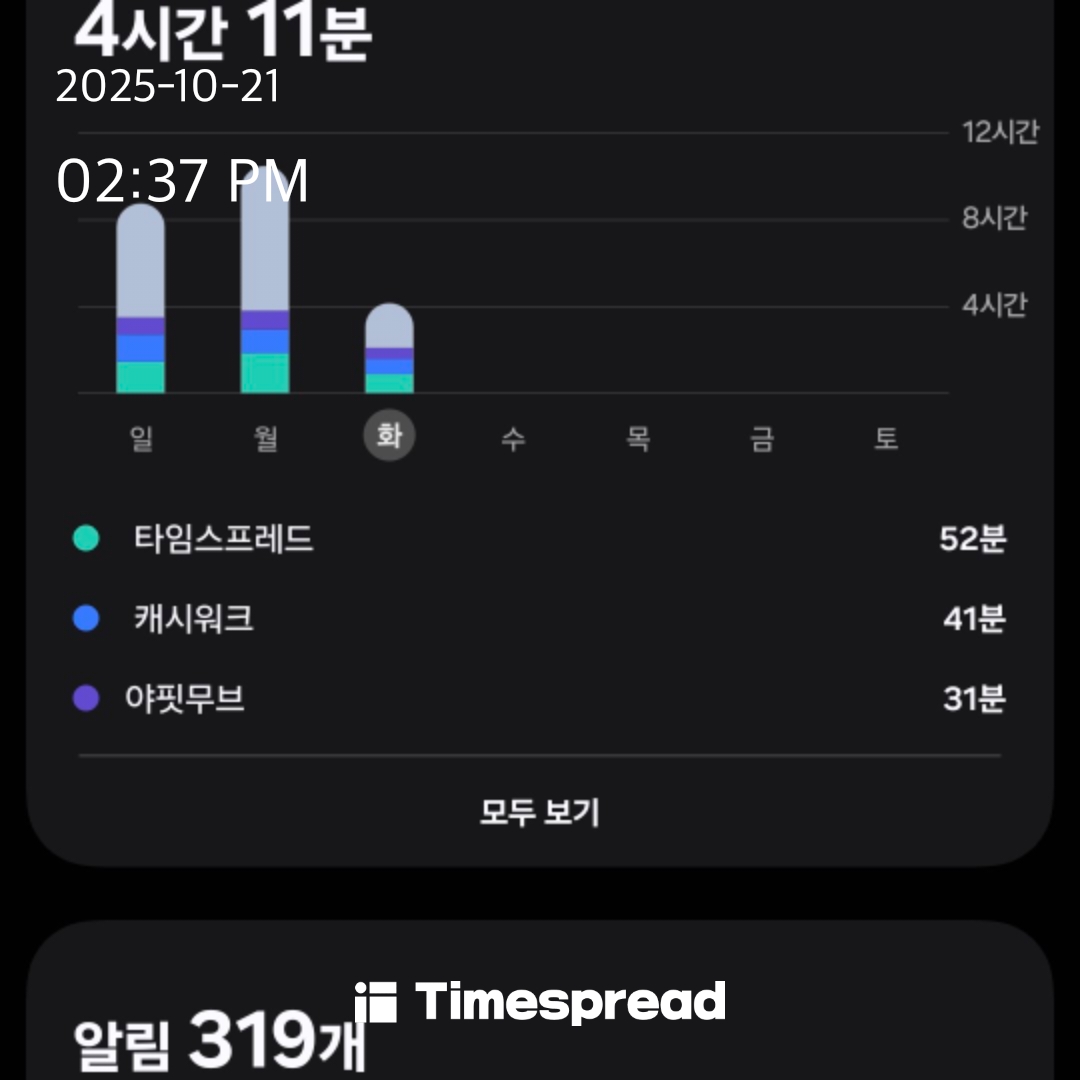1080x1080 pixels.
Task: Select Monday (월) in the weekly chart
Action: click(265, 438)
